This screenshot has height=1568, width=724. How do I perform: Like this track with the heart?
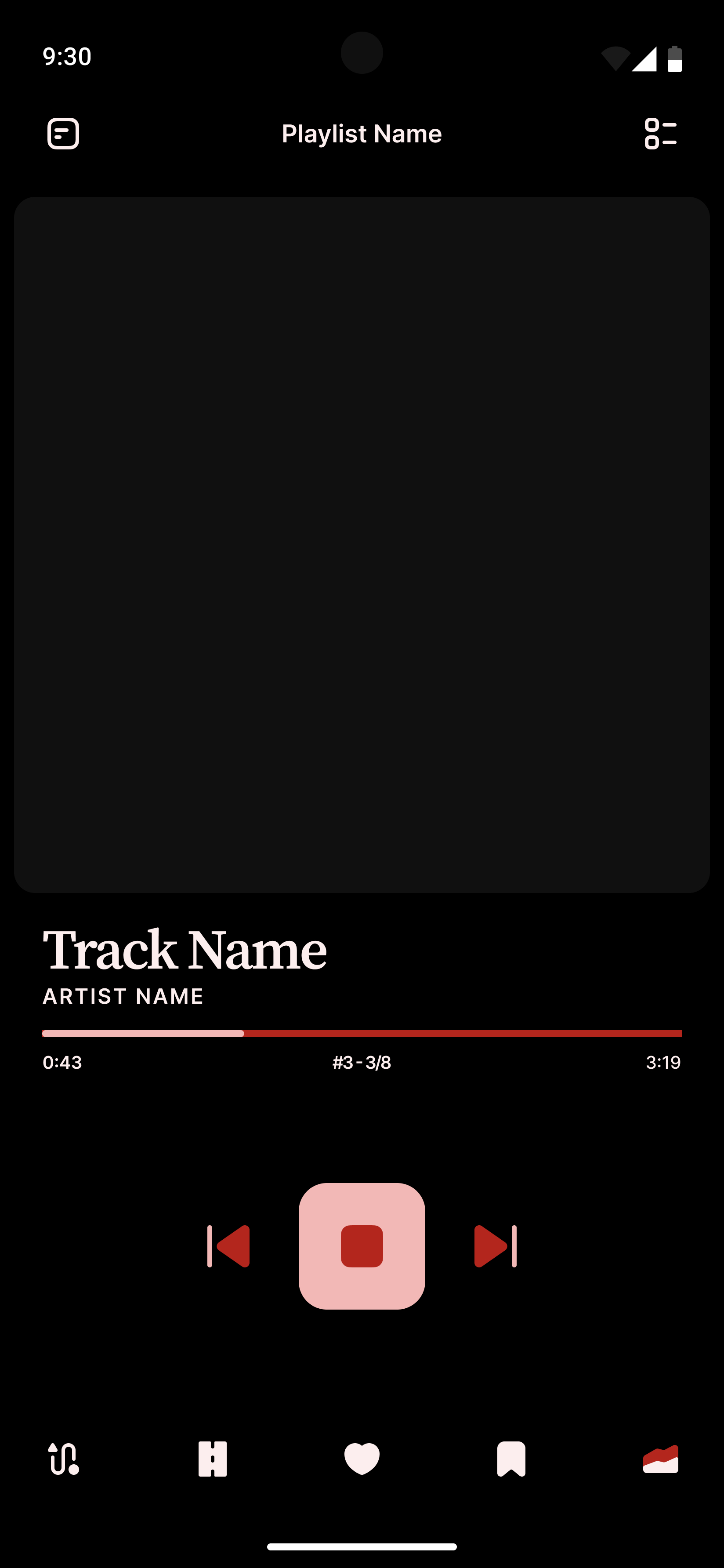click(x=362, y=1459)
